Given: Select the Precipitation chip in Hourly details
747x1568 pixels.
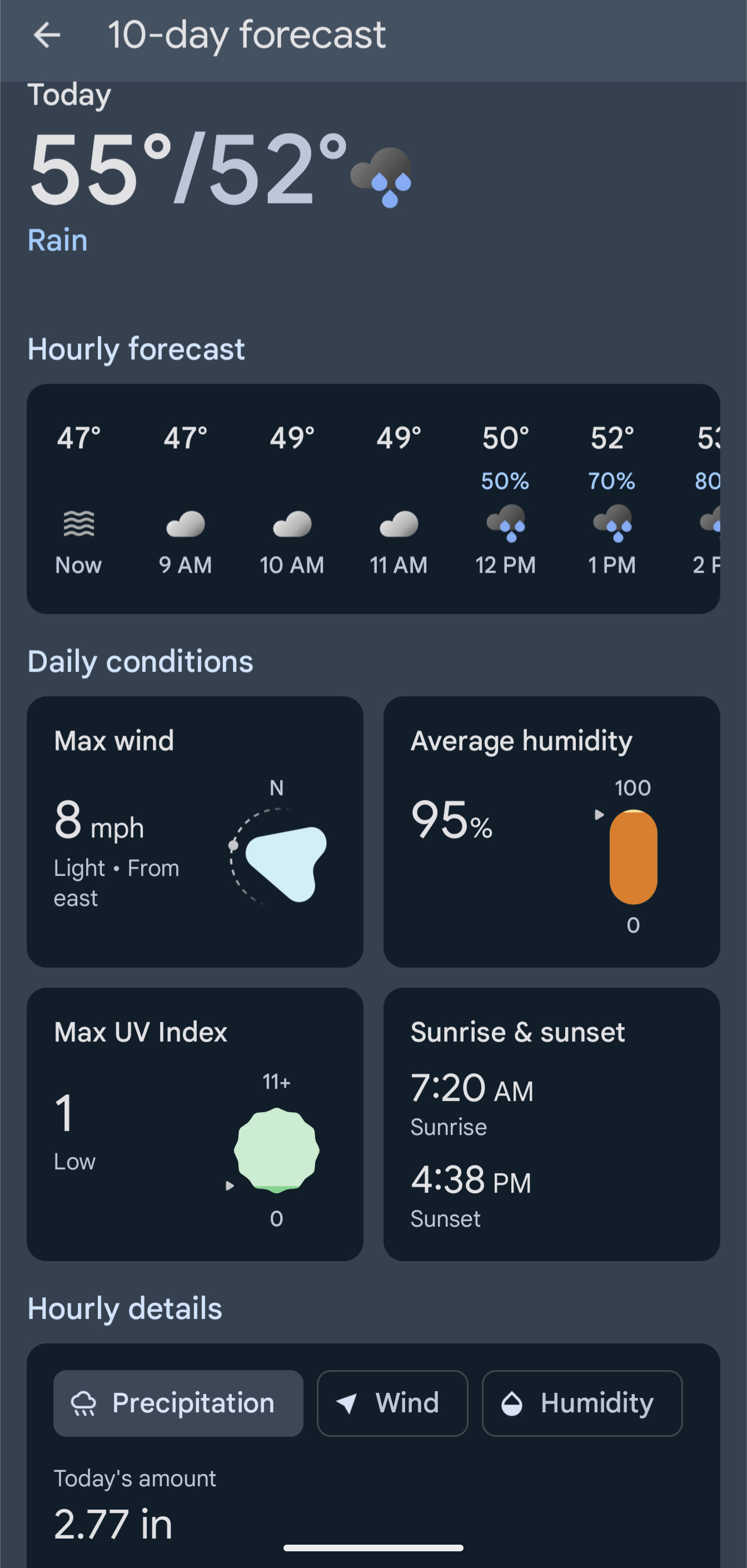Looking at the screenshot, I should click(x=178, y=1403).
